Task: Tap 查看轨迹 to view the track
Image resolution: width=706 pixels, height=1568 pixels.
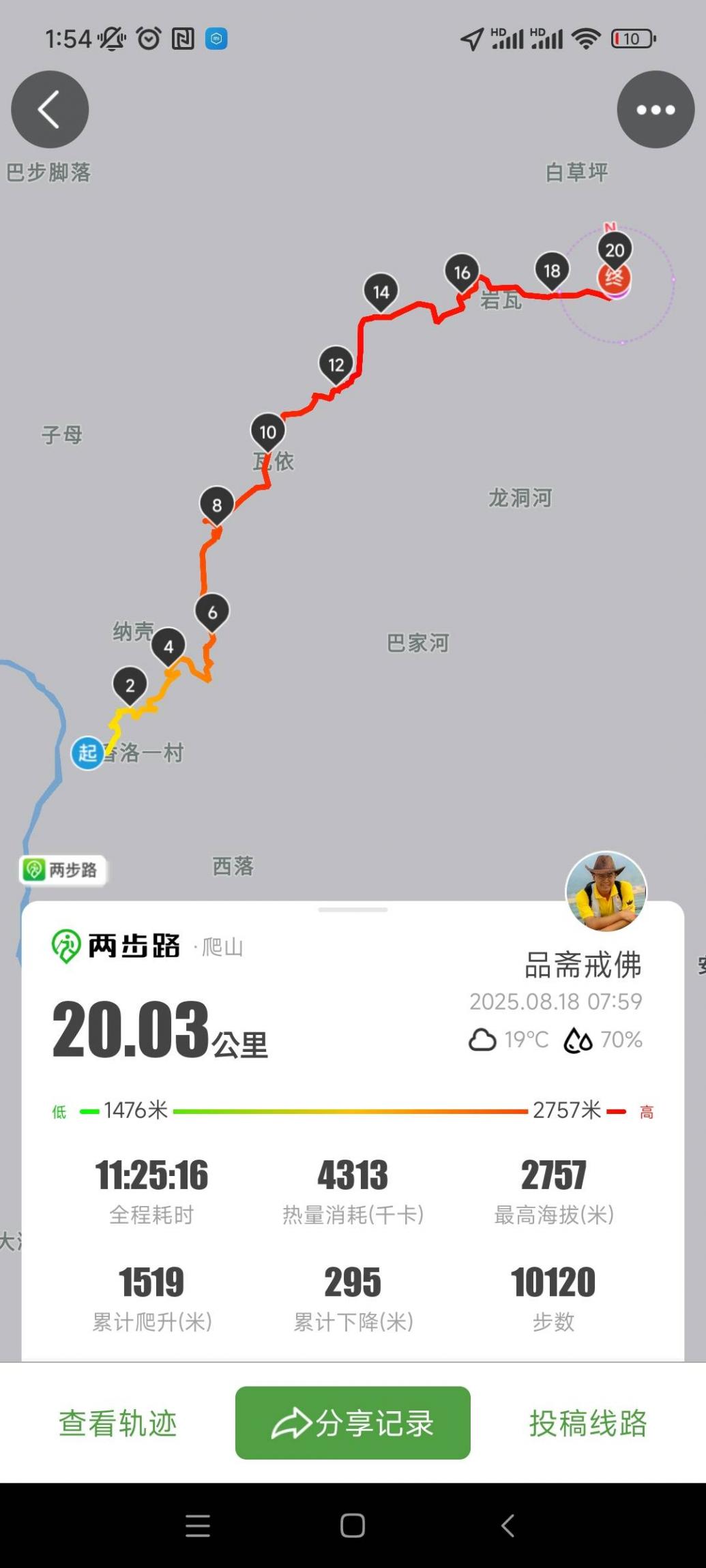Action: (117, 1423)
